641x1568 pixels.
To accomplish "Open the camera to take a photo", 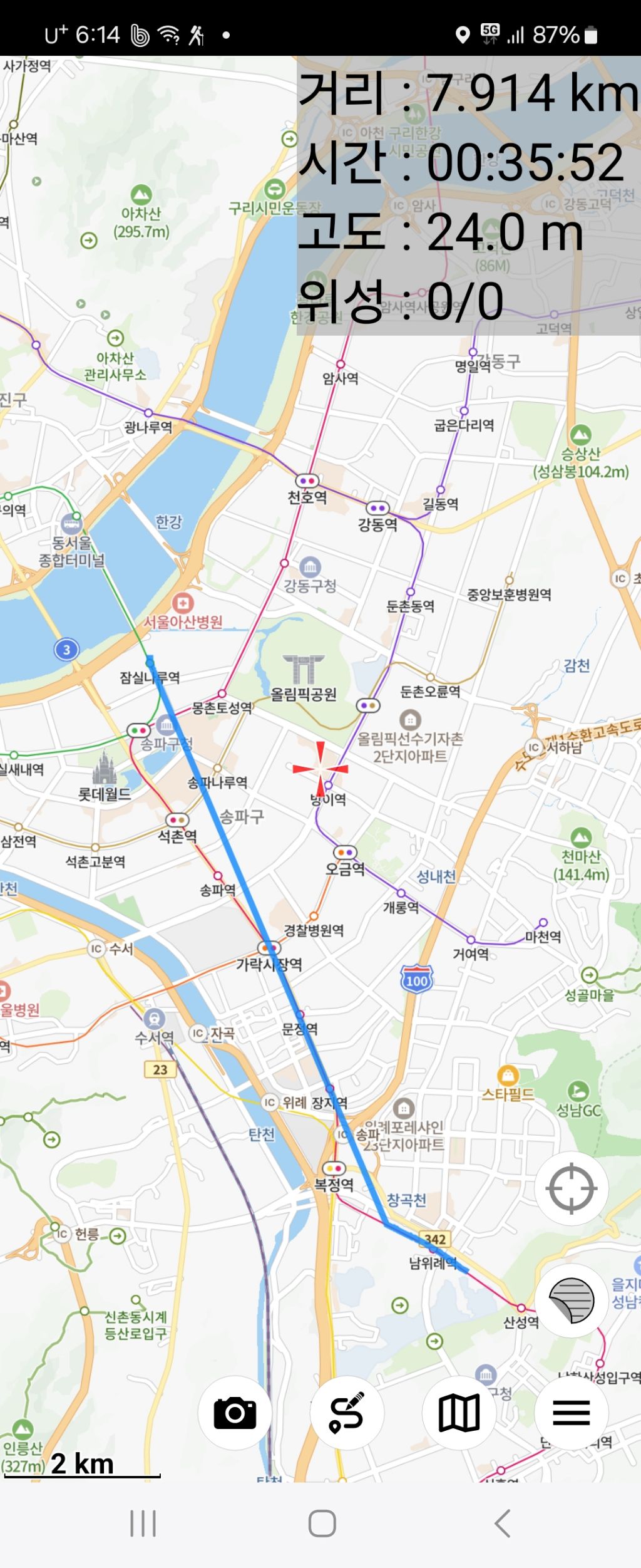I will [x=235, y=1413].
